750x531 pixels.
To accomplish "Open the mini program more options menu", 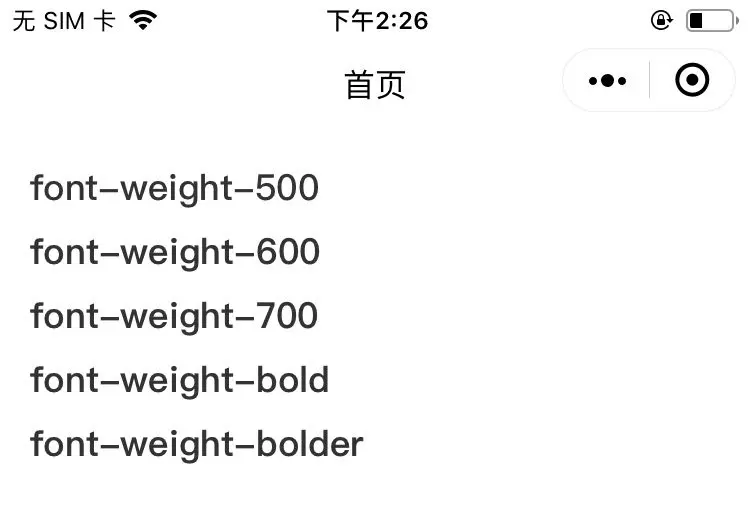I will [608, 81].
